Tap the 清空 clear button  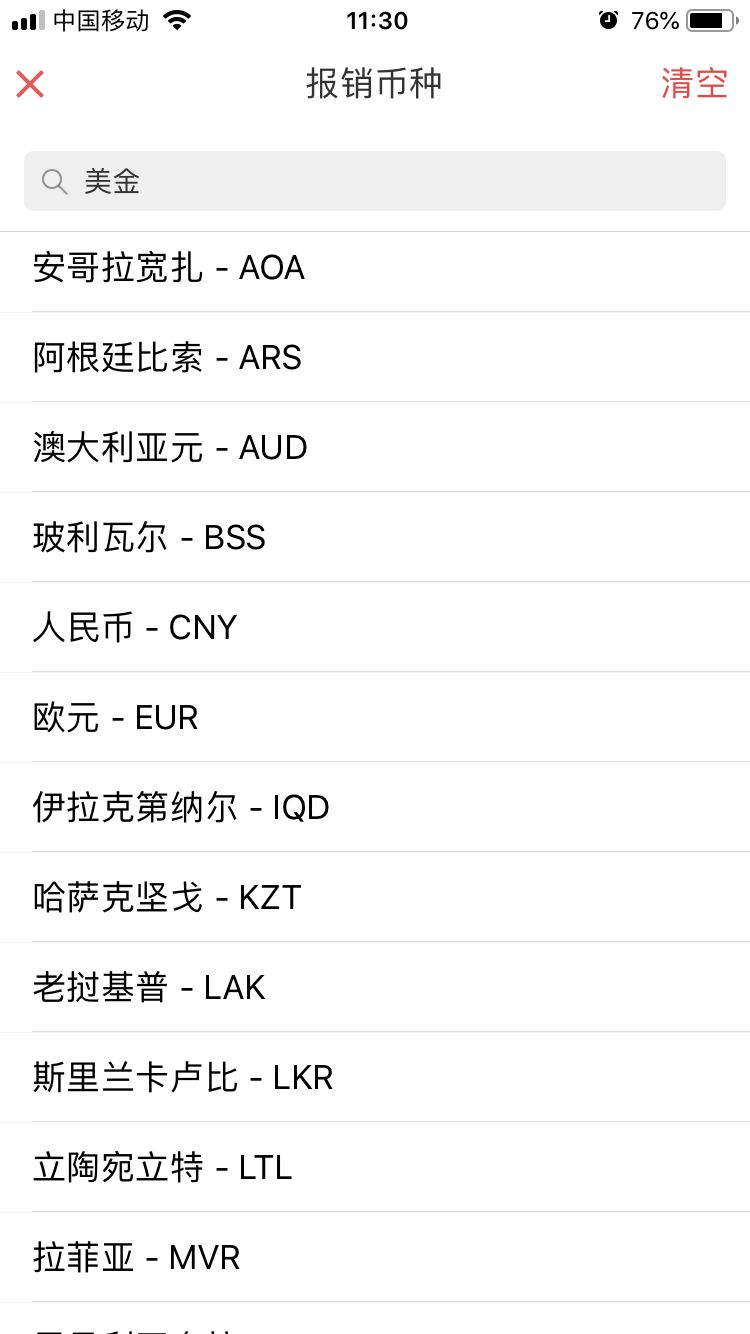(x=694, y=84)
